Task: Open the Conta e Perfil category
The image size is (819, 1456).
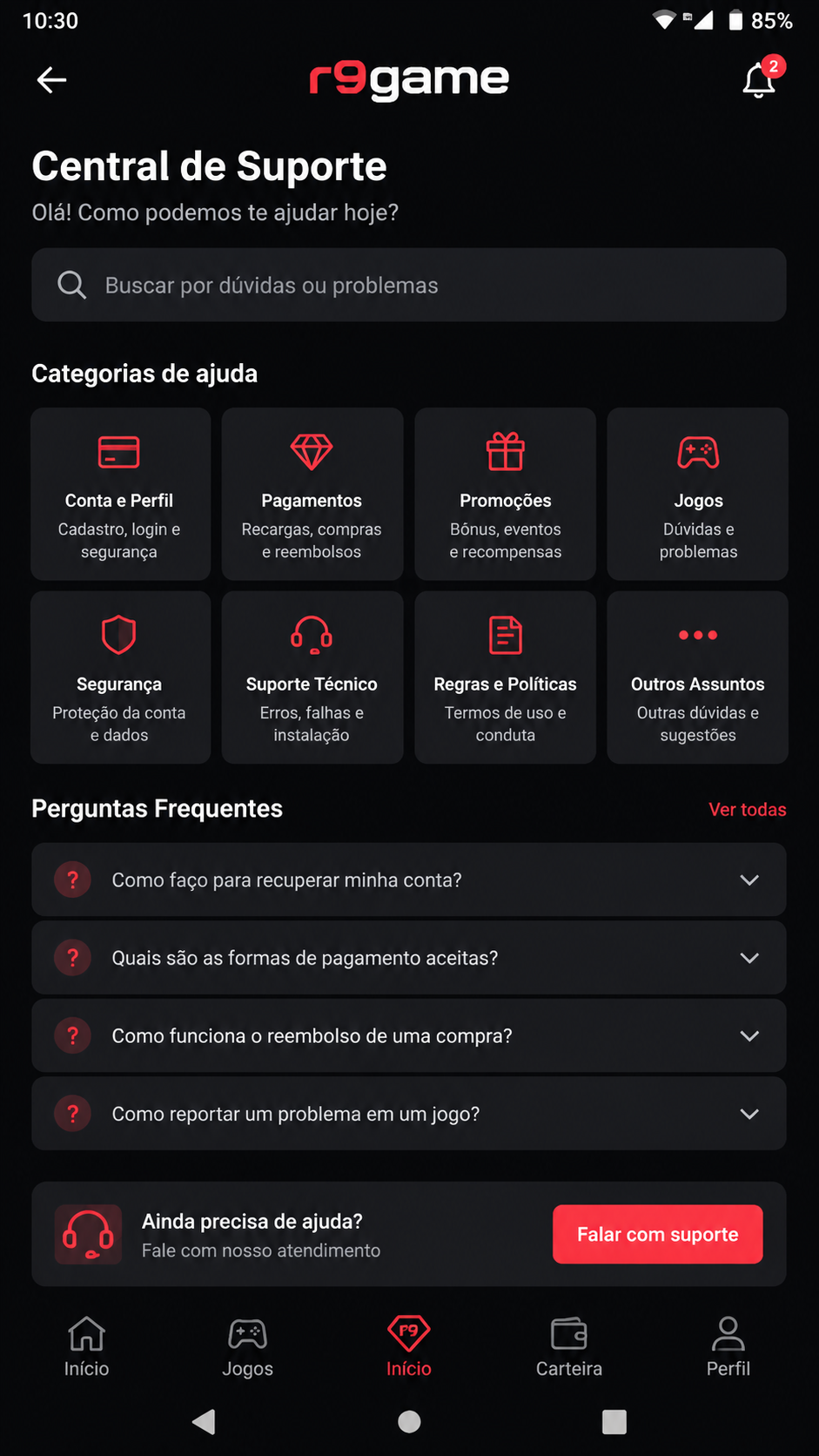Action: [120, 494]
